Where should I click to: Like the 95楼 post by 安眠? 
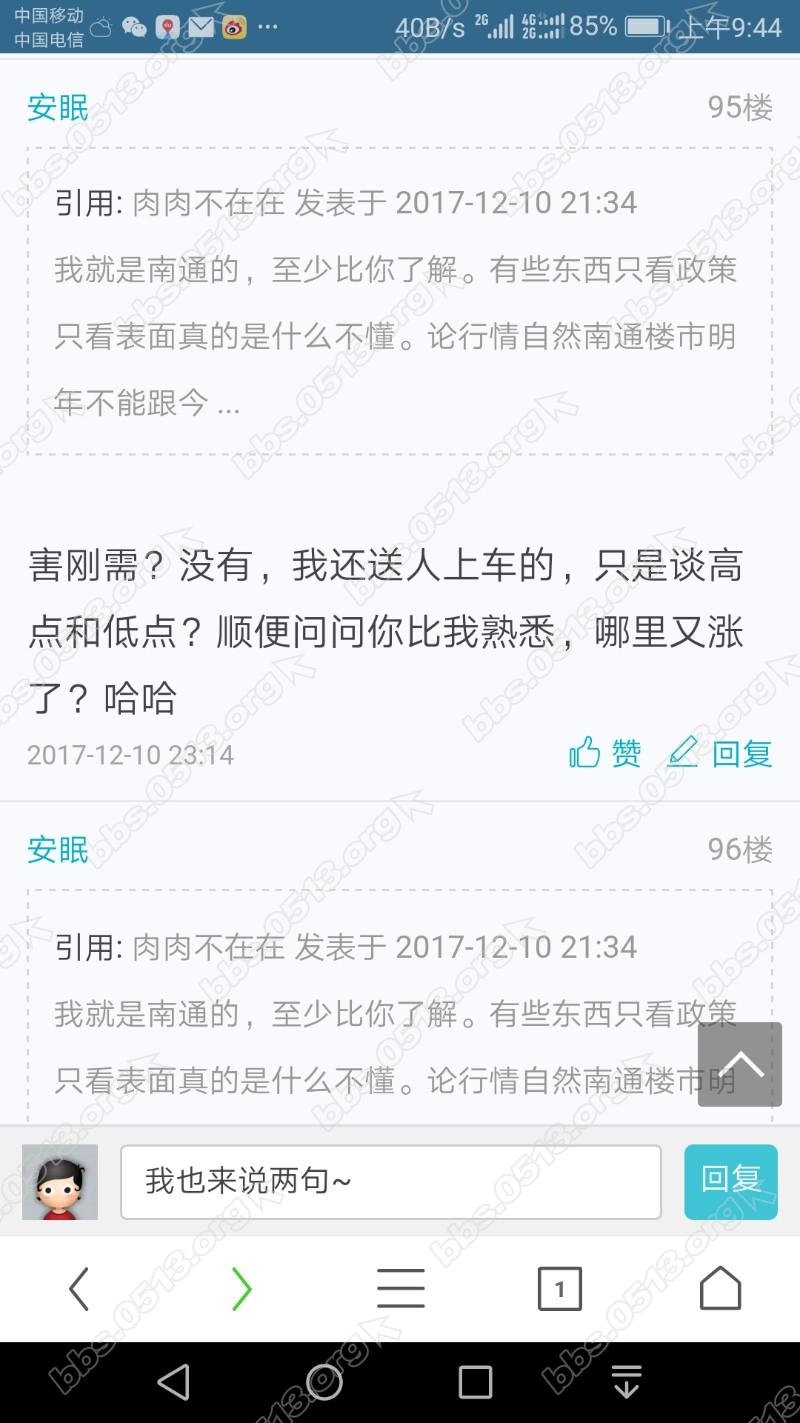point(605,753)
